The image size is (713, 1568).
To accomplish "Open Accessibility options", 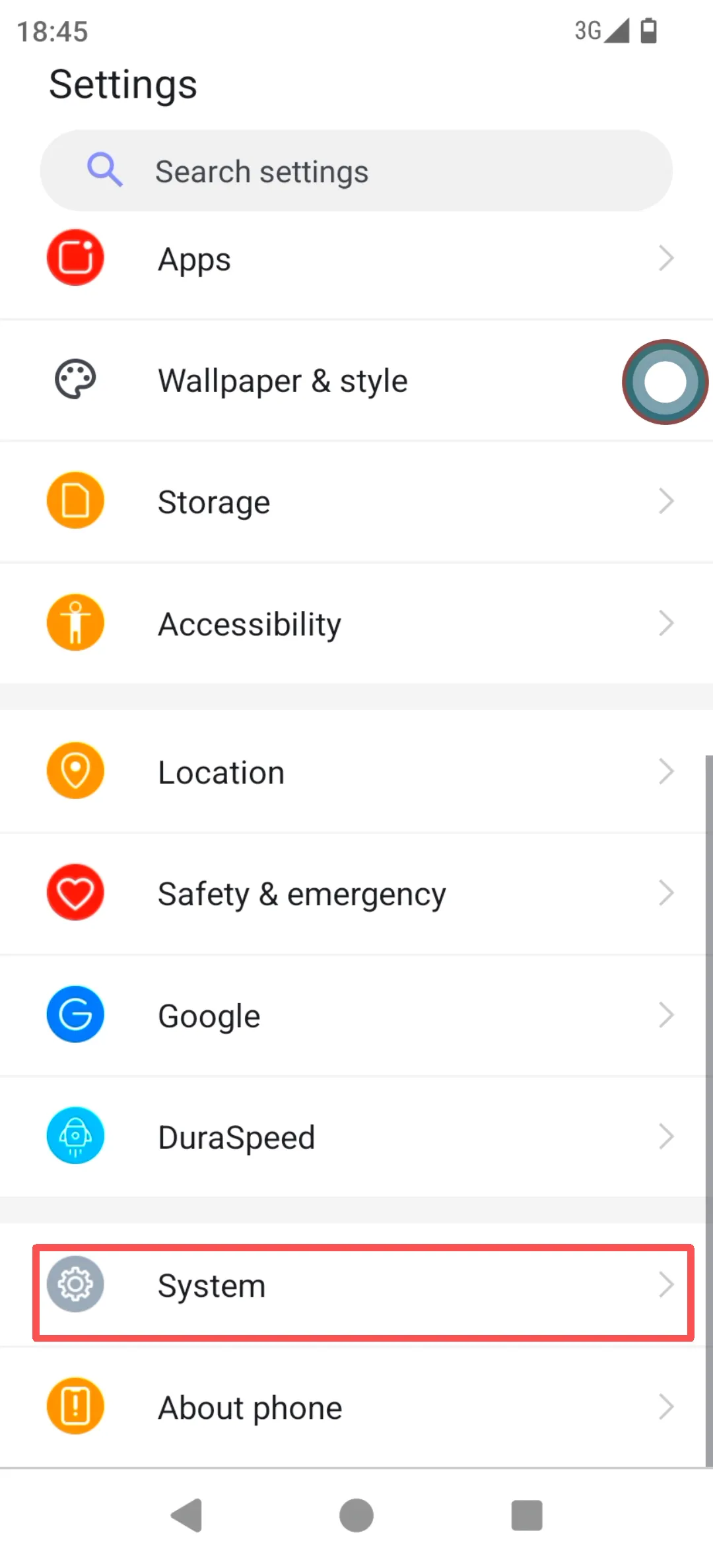I will coord(356,624).
